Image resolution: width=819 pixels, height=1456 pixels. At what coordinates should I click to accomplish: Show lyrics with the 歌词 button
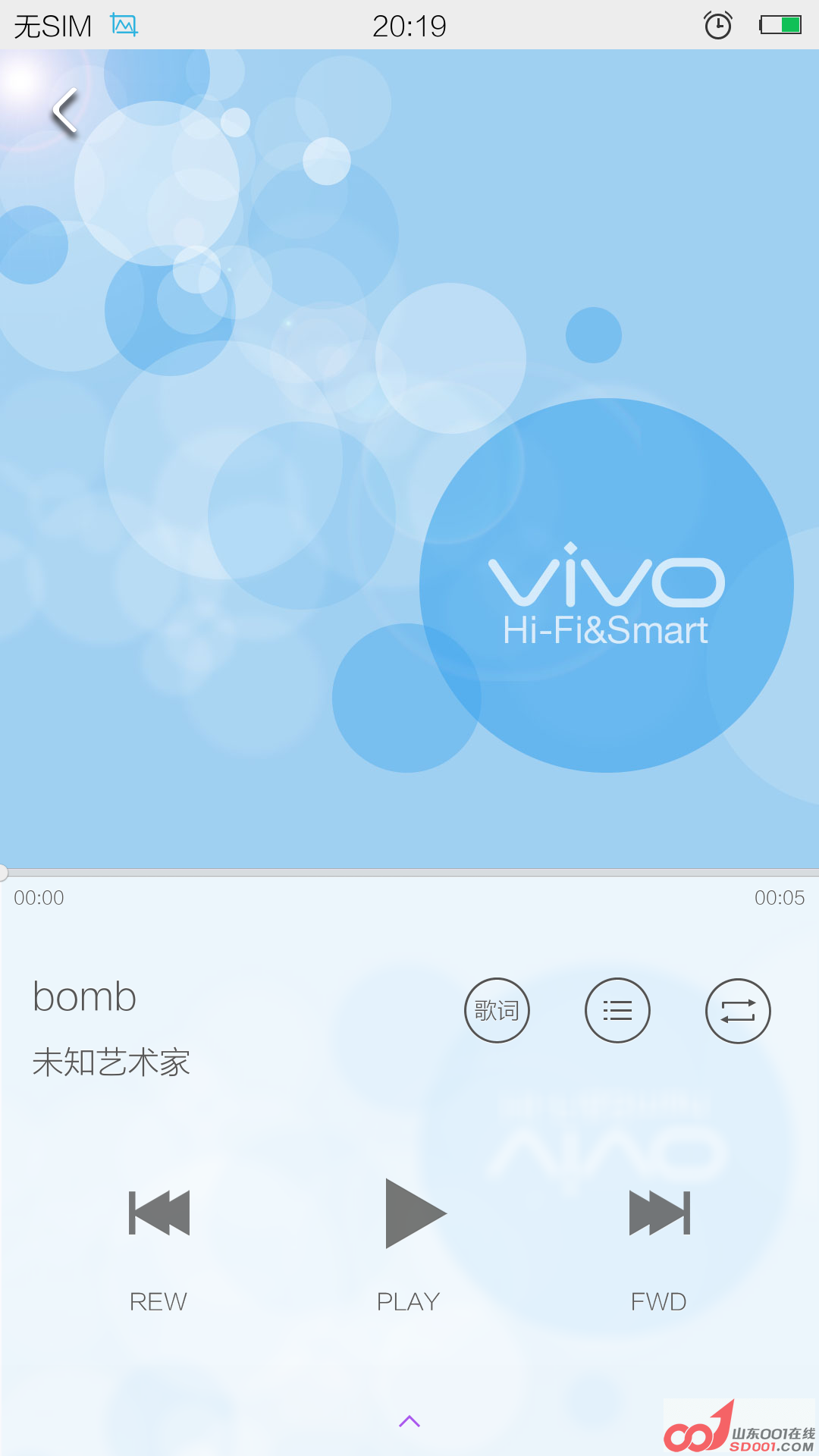pos(497,1010)
